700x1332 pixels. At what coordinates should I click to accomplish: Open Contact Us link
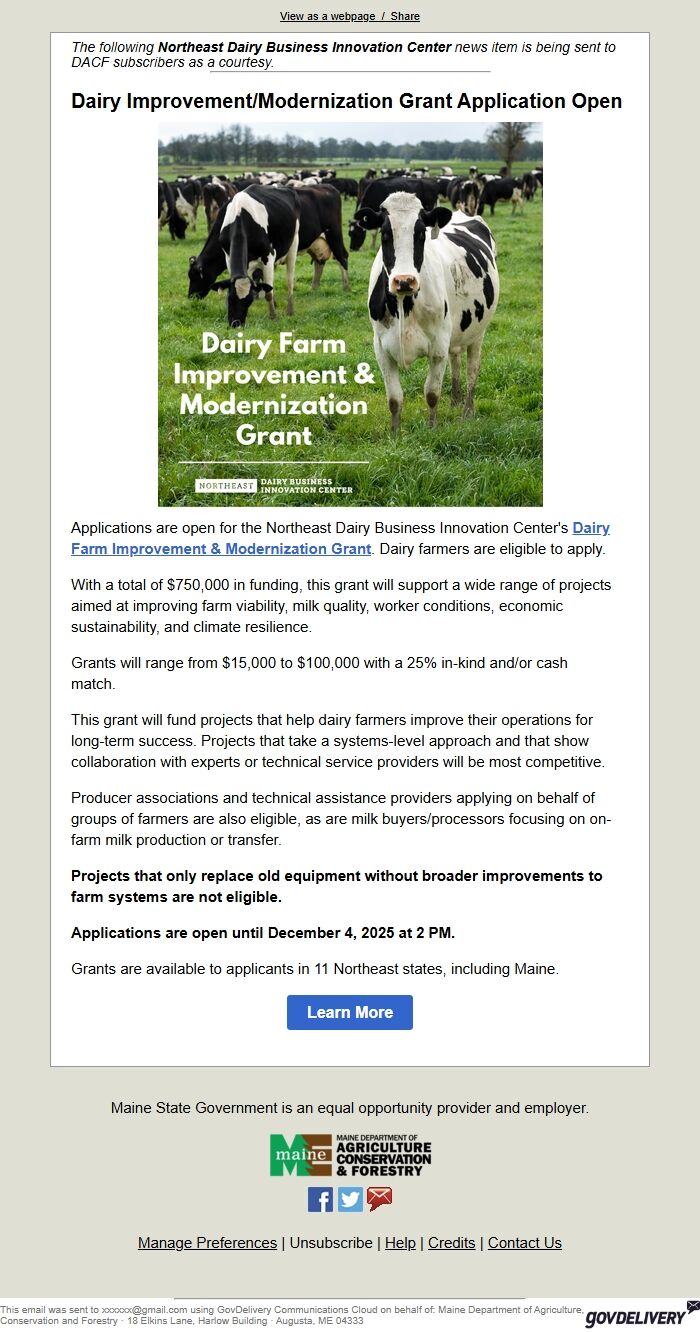pos(525,1243)
